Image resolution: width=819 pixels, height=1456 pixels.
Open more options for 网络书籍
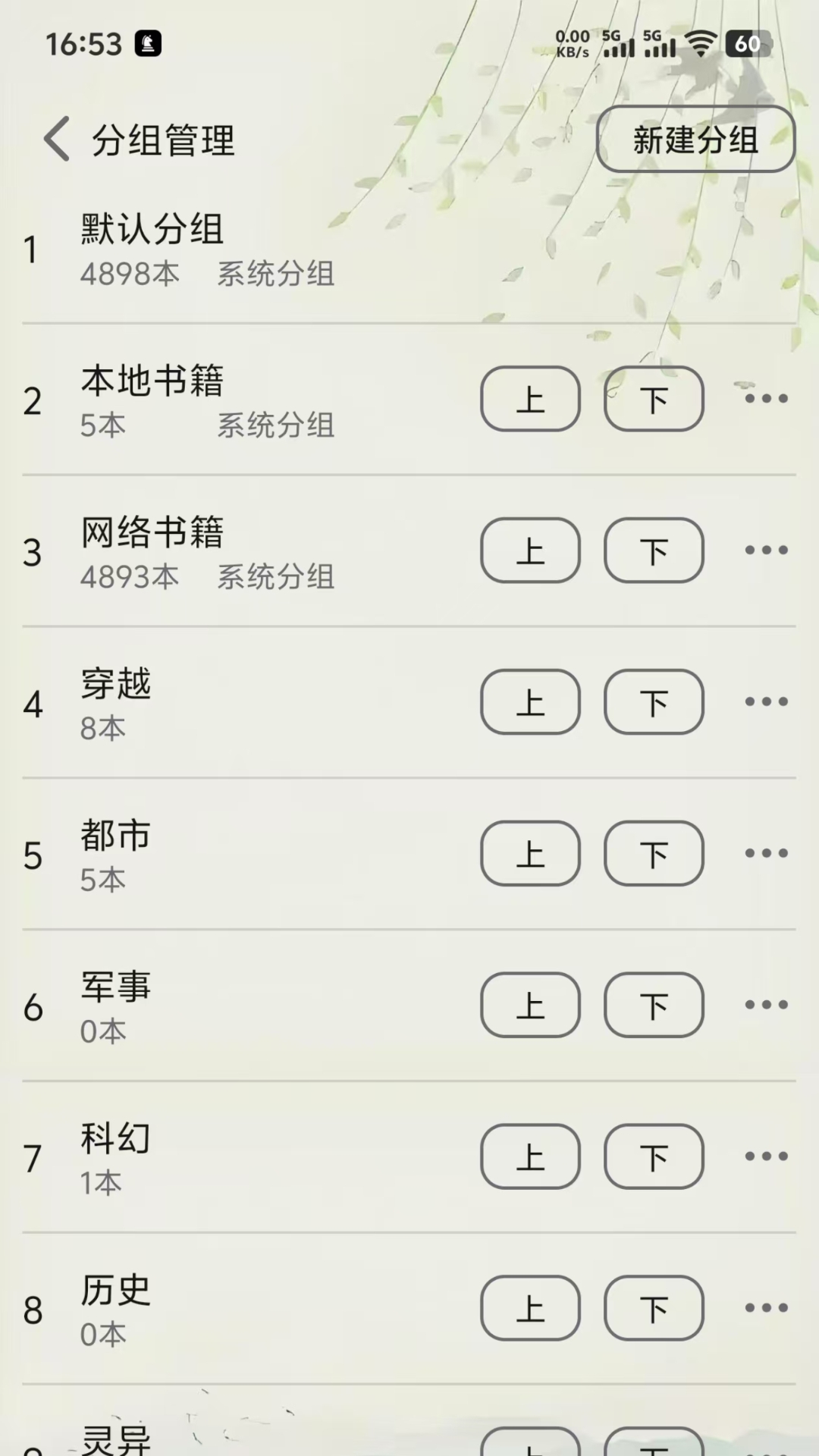pos(766,551)
